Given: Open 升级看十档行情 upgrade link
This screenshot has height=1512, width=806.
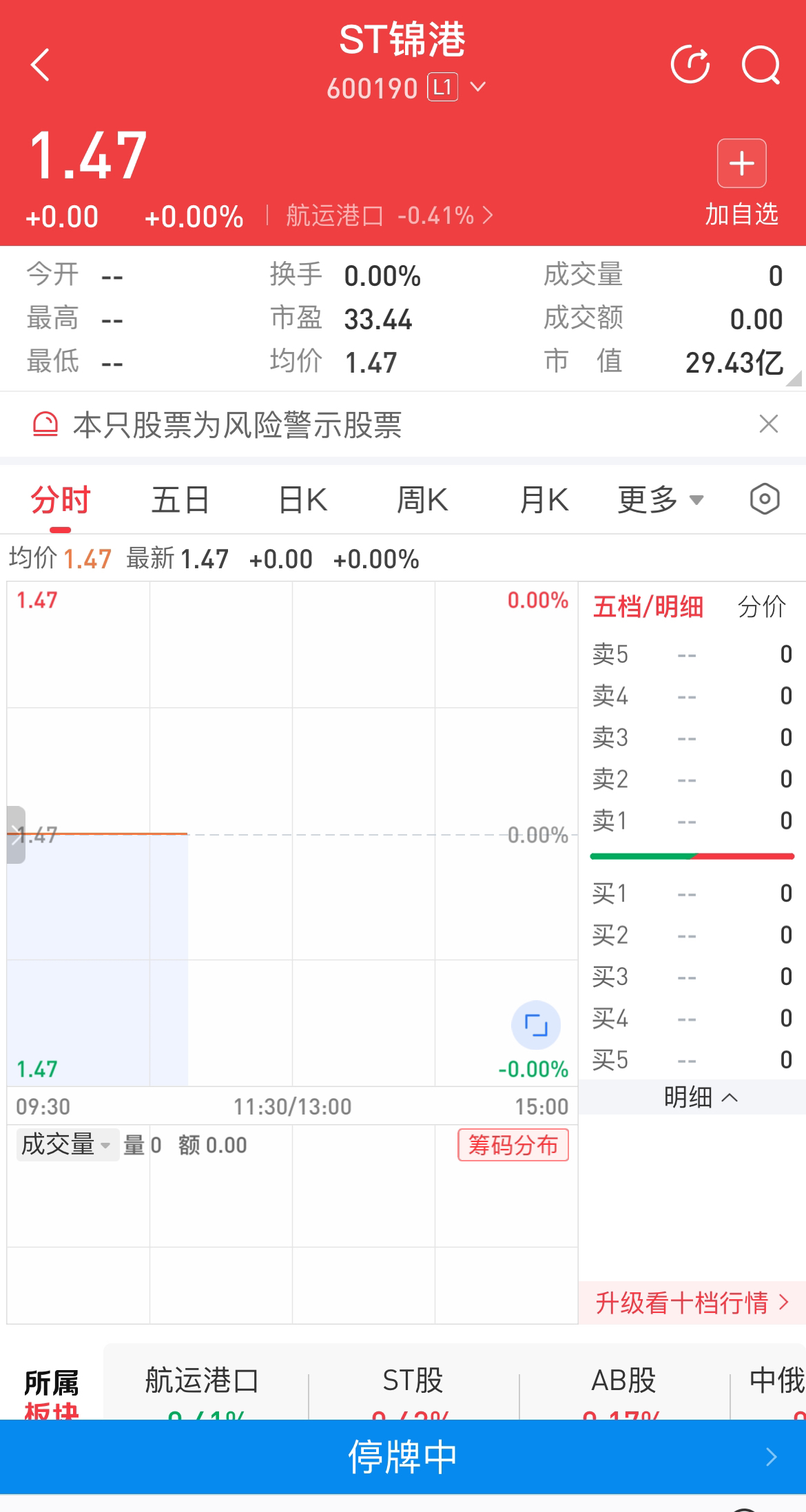Looking at the screenshot, I should (x=691, y=1303).
